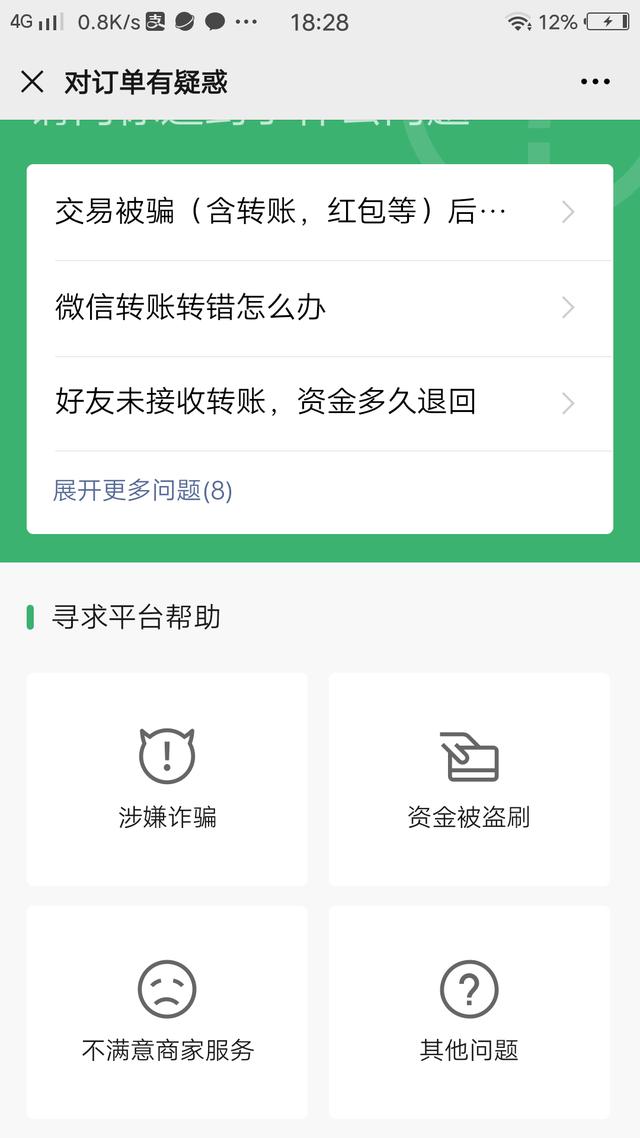640x1138 pixels.
Task: Close the 对订单有疑惑 page
Action: pyautogui.click(x=33, y=82)
